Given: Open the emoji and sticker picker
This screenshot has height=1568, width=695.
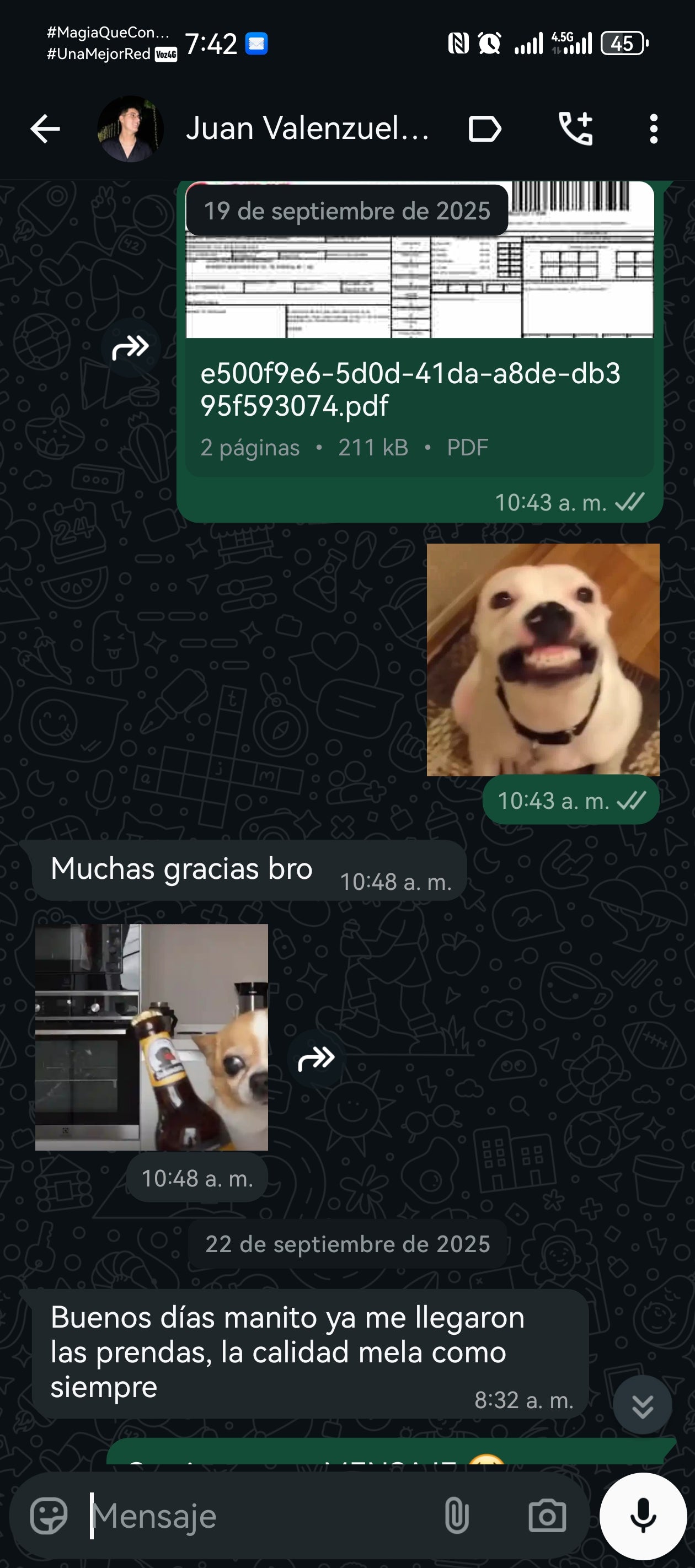Looking at the screenshot, I should 49,1516.
